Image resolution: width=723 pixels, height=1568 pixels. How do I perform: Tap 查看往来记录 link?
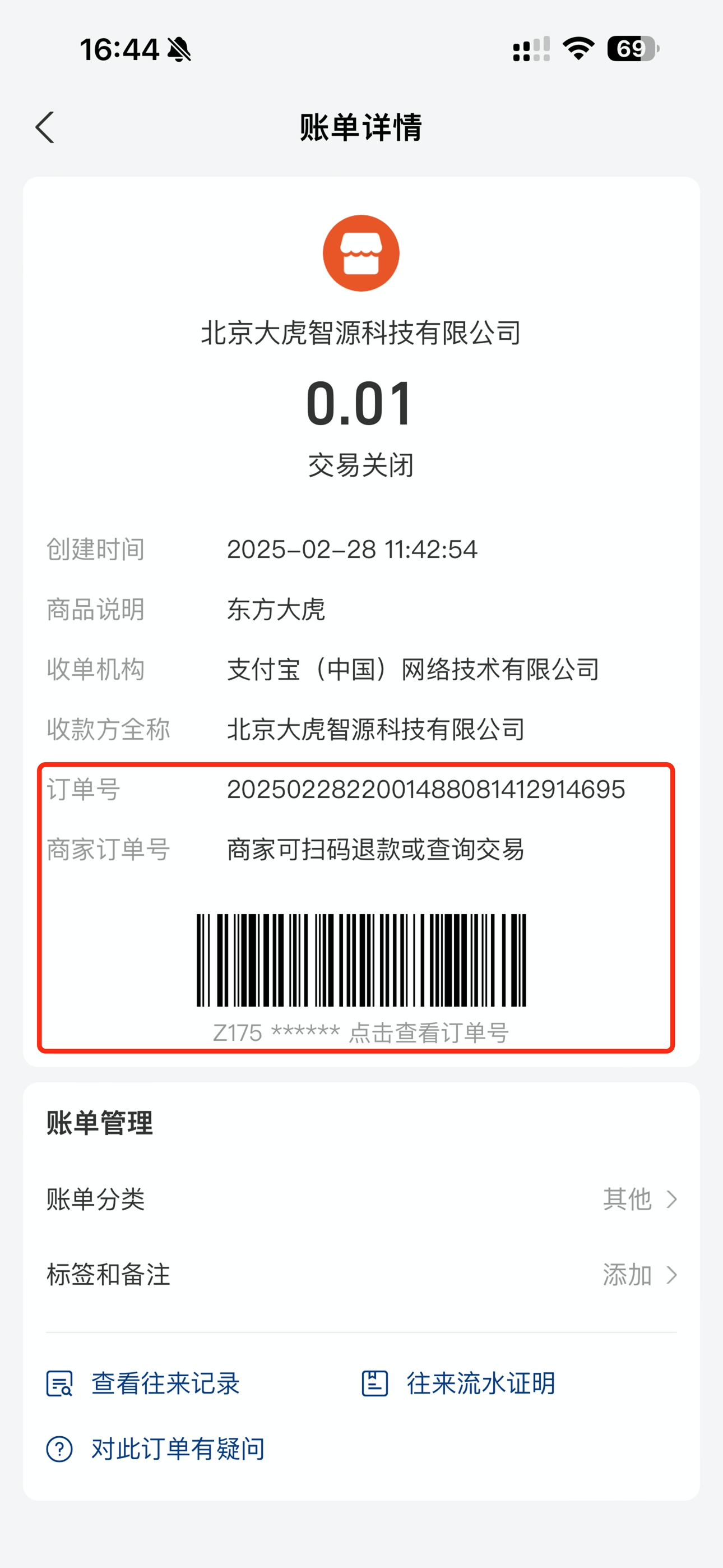[144, 1383]
